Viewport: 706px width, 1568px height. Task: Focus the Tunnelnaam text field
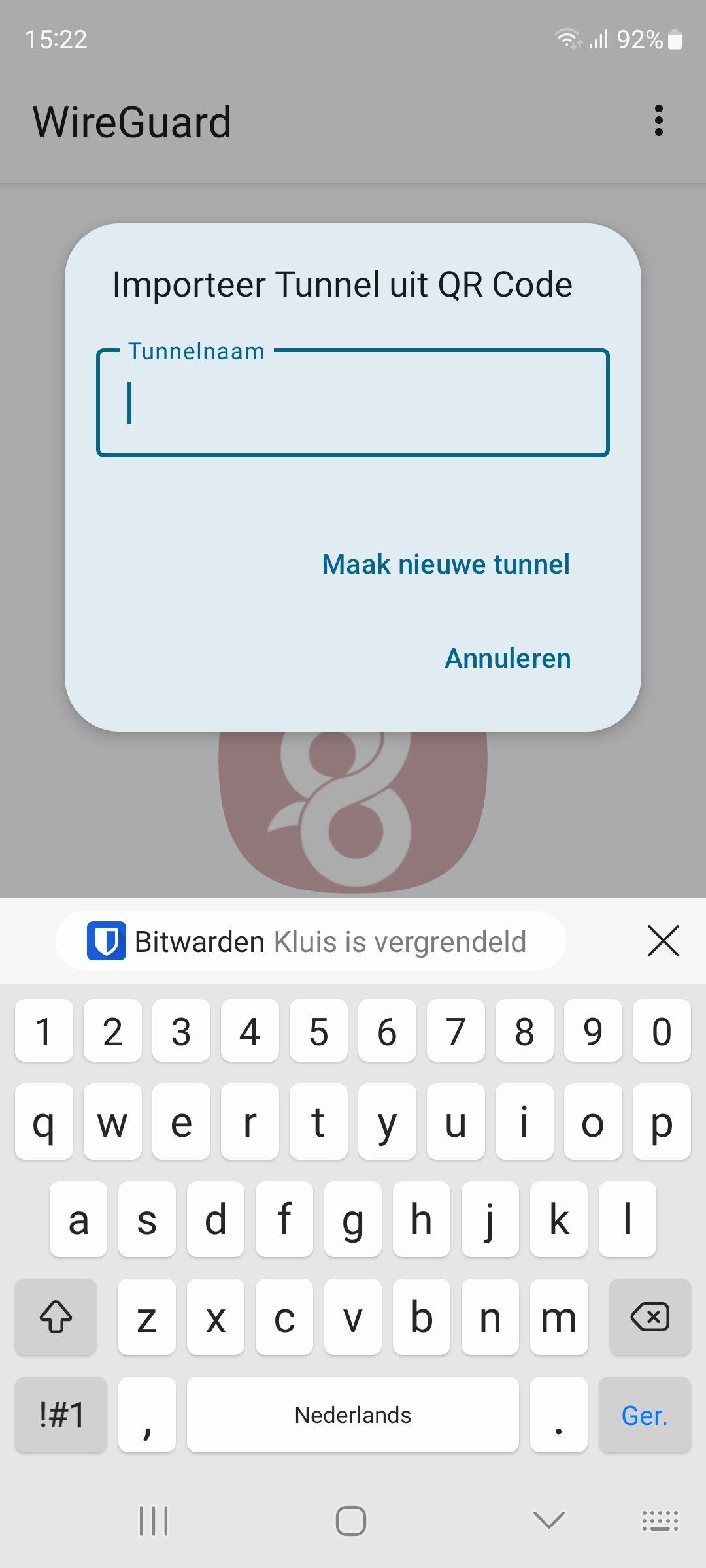[353, 403]
